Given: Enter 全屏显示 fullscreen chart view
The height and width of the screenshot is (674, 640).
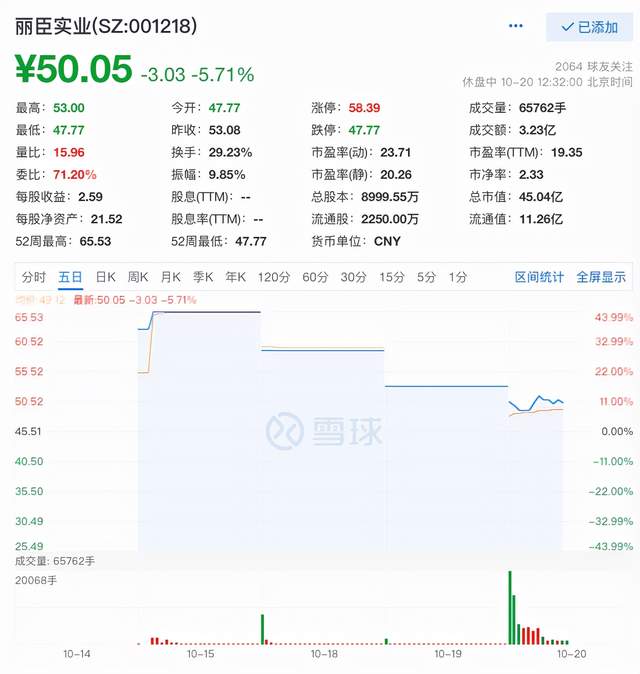Looking at the screenshot, I should [x=601, y=277].
